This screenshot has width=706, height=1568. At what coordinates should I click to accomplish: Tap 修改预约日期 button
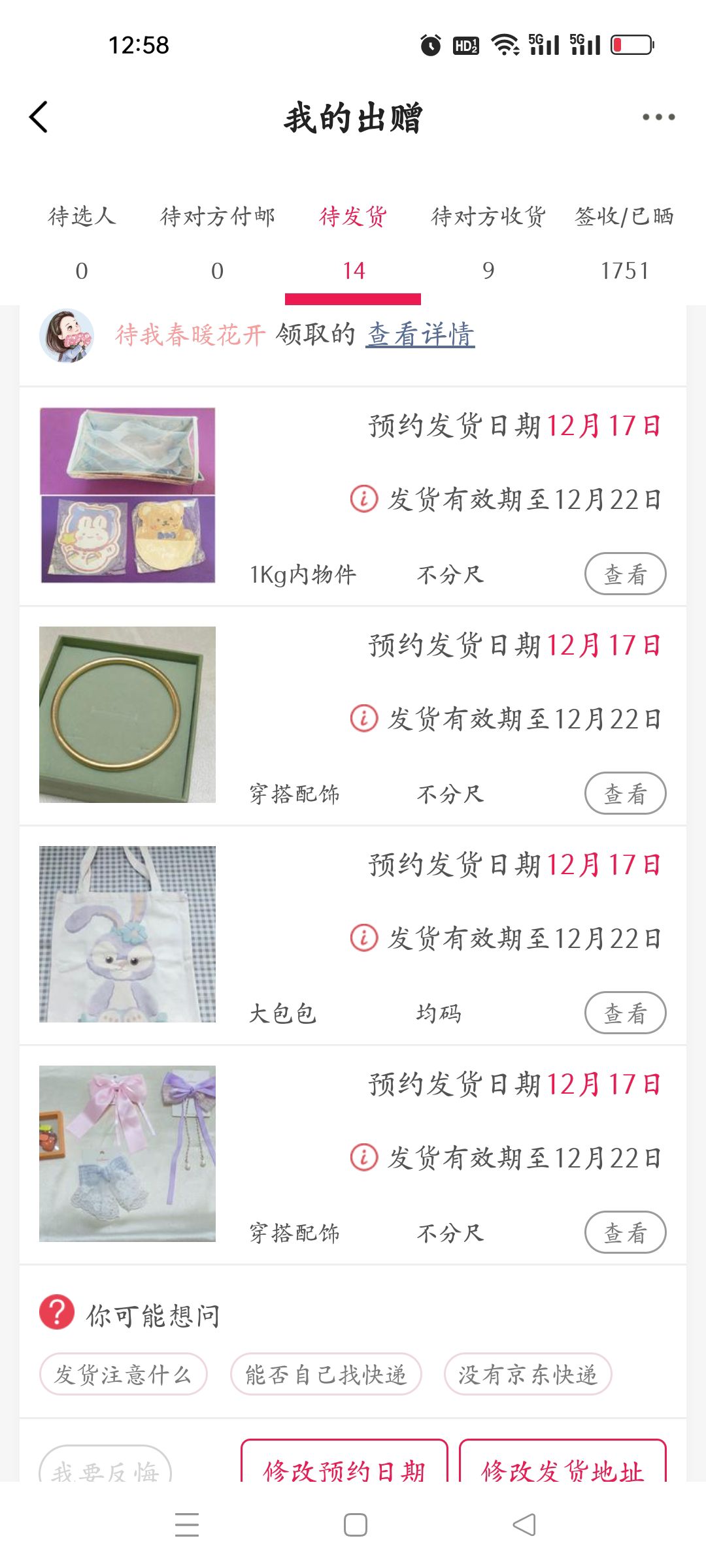pyautogui.click(x=345, y=1465)
